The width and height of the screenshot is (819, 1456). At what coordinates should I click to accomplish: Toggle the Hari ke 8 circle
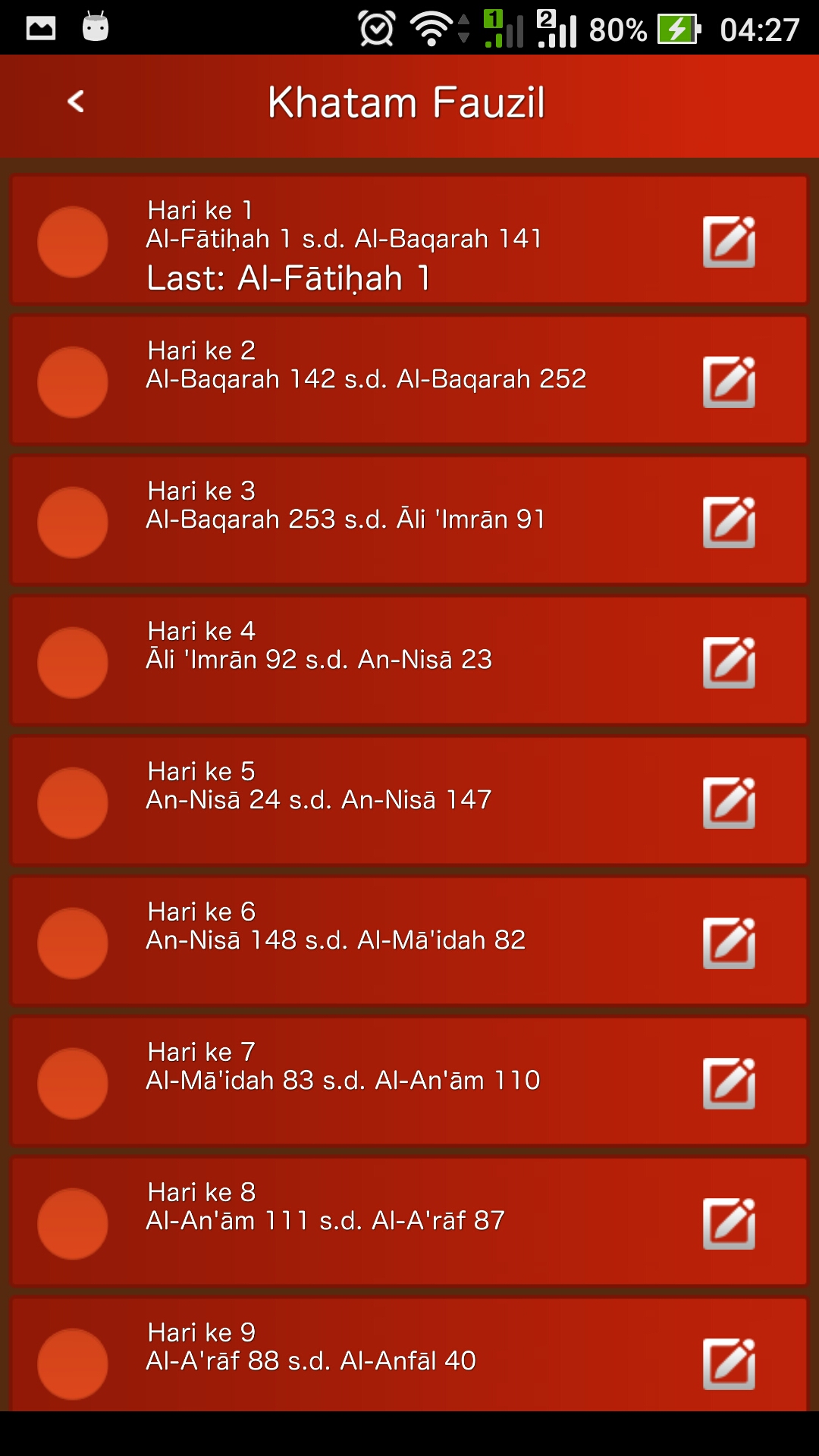point(73,1224)
